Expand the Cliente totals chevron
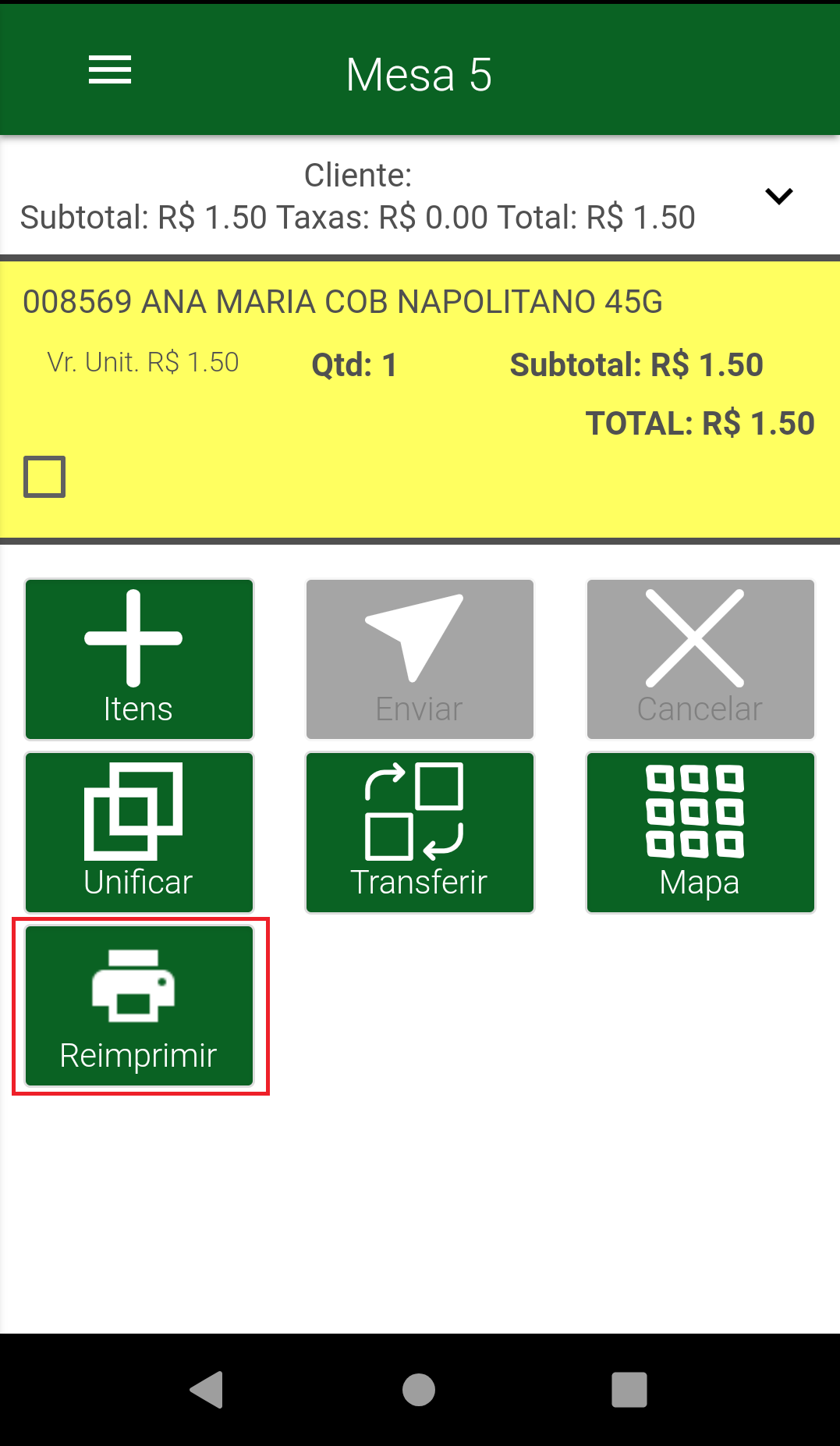 click(x=778, y=196)
